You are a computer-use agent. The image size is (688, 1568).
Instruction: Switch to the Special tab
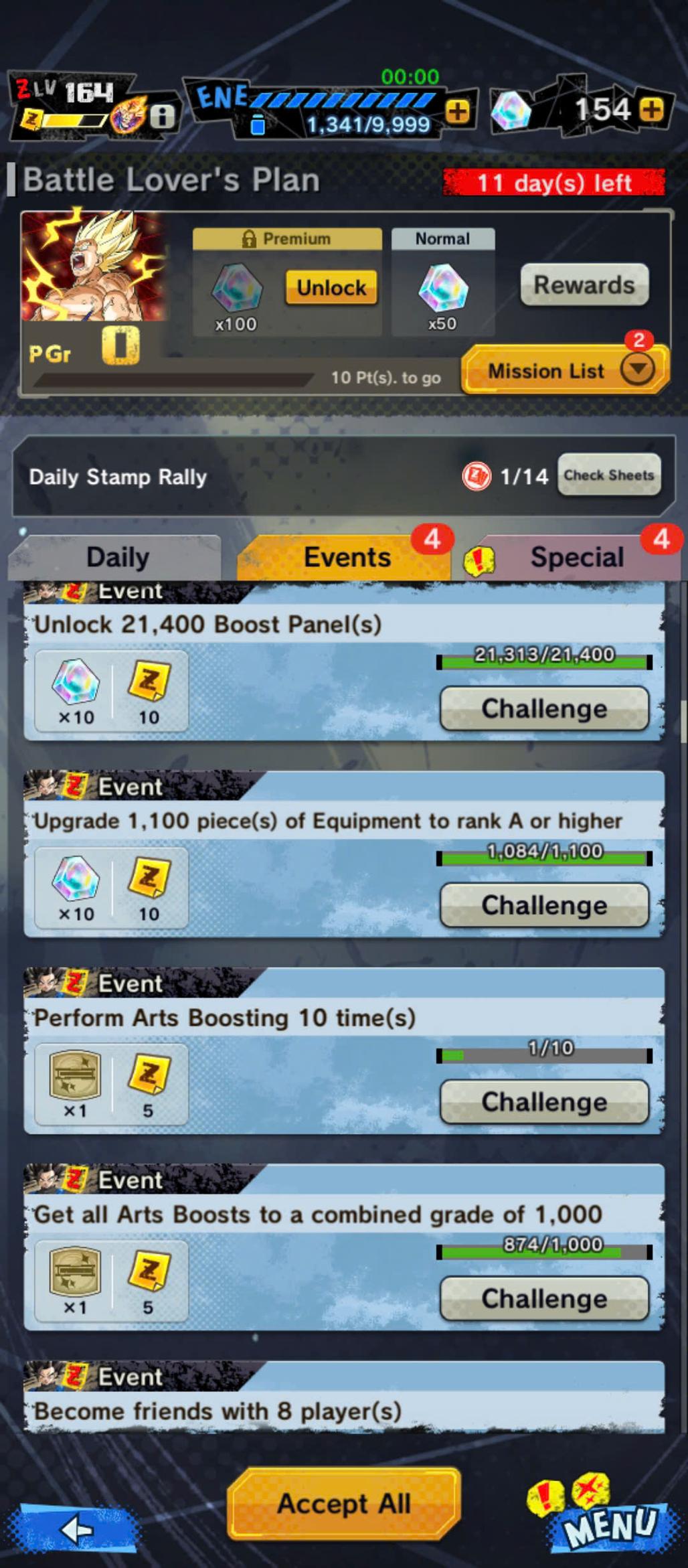tap(576, 557)
